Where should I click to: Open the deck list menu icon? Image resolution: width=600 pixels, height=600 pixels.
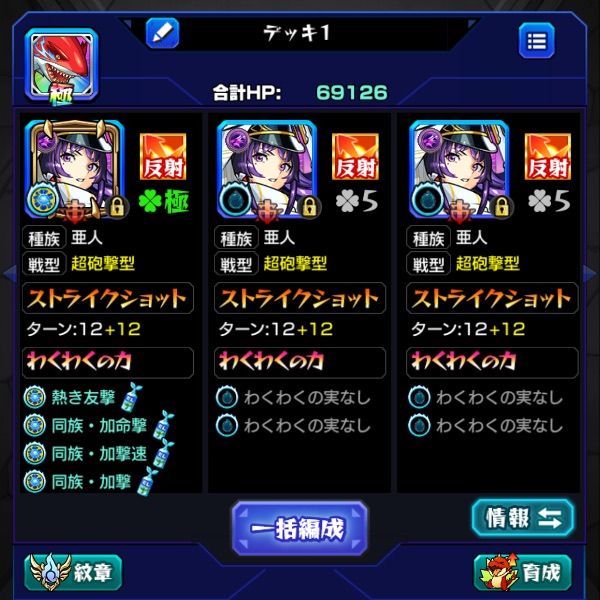coord(537,41)
